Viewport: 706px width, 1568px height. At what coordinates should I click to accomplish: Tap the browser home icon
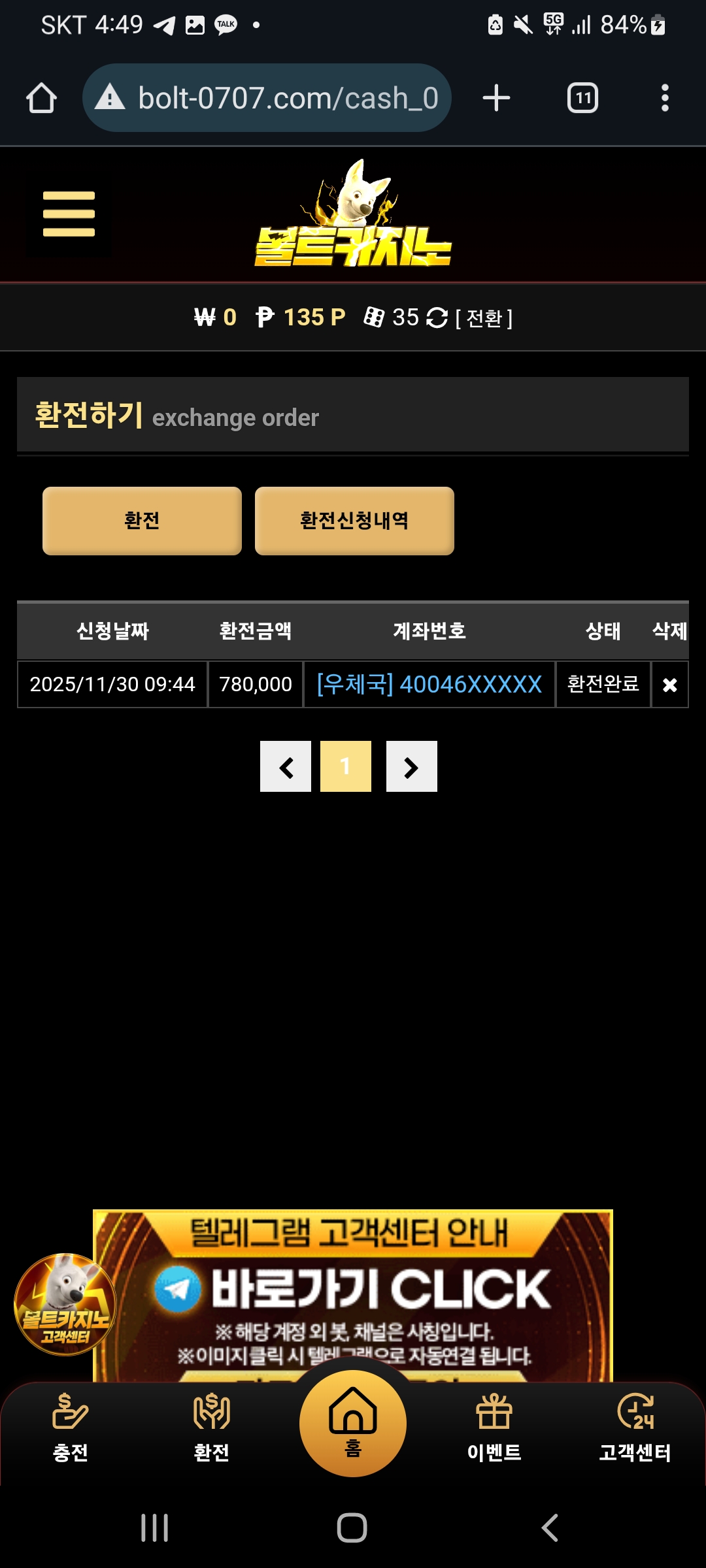[x=41, y=98]
